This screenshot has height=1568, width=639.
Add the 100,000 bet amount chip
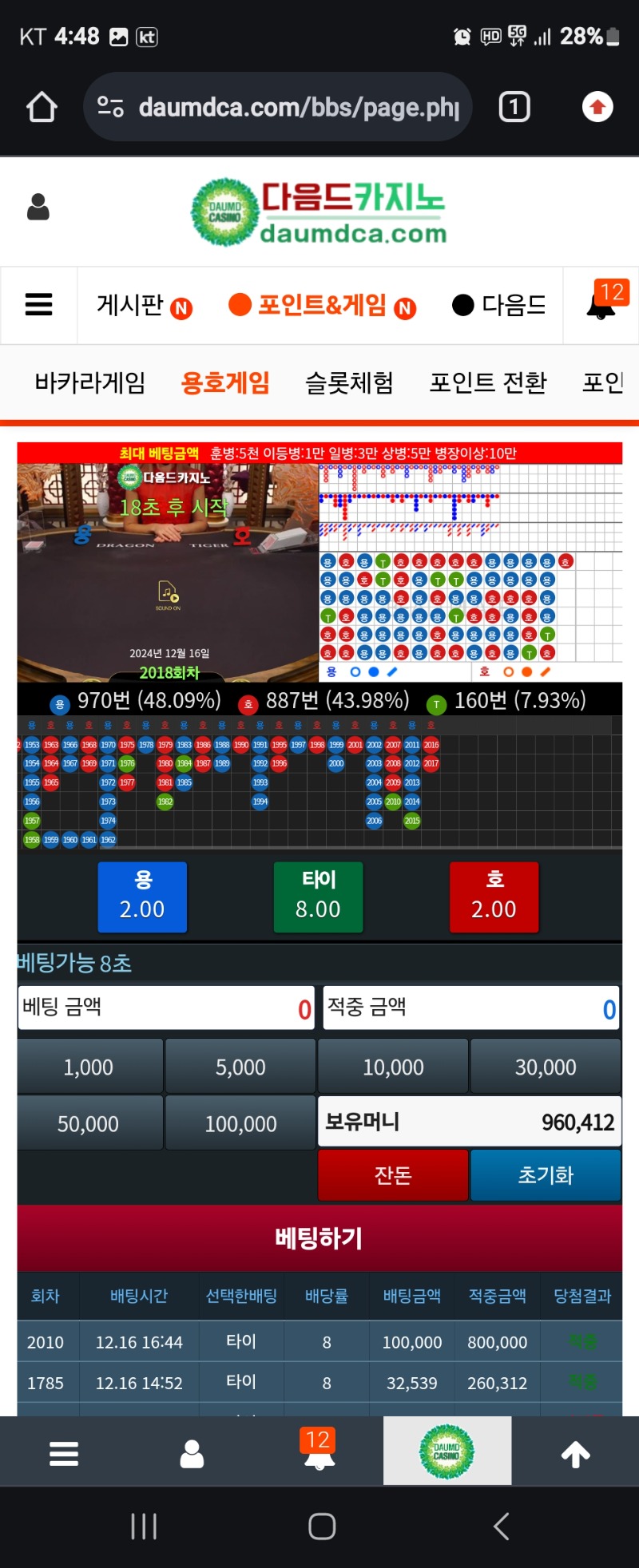point(240,1123)
